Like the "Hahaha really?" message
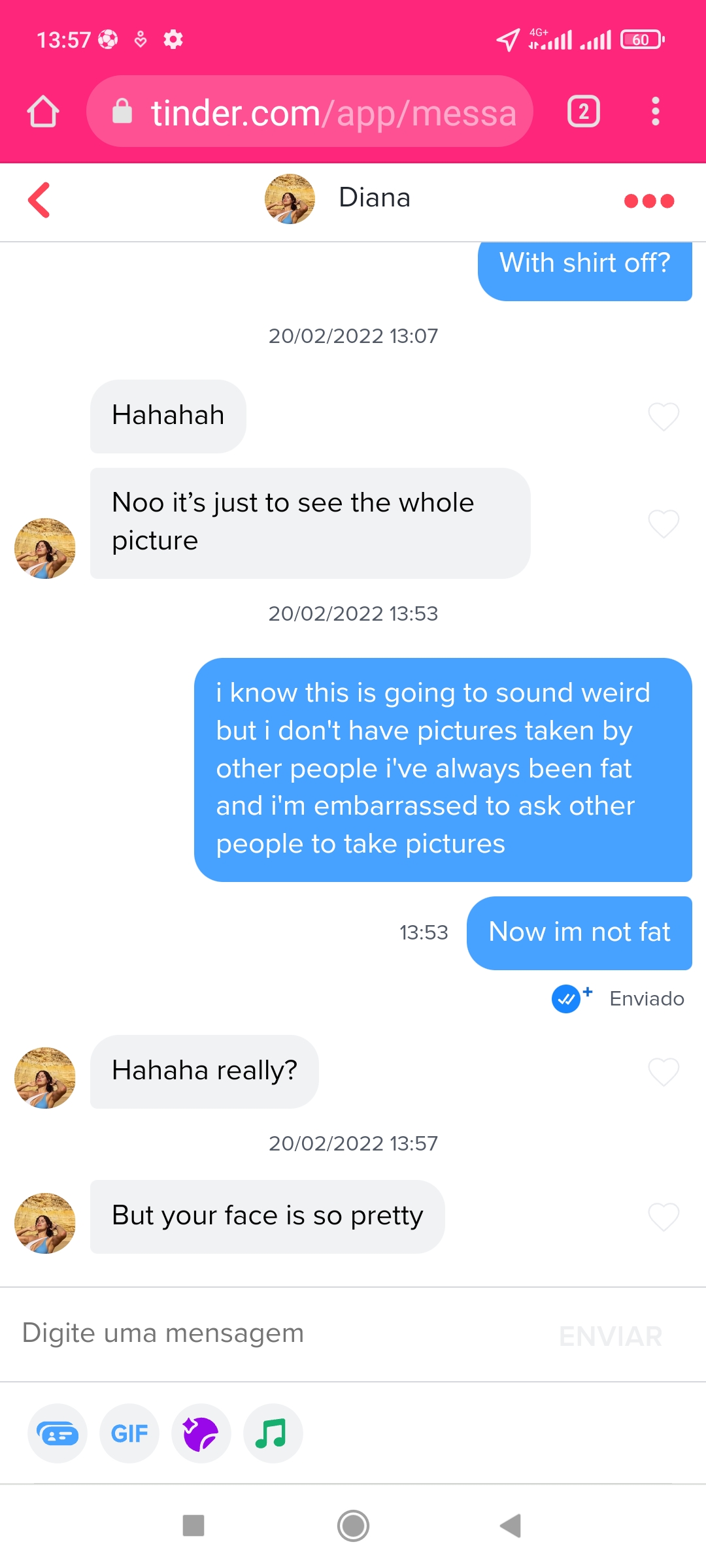Screen dimensions: 706x1568 point(664,1071)
